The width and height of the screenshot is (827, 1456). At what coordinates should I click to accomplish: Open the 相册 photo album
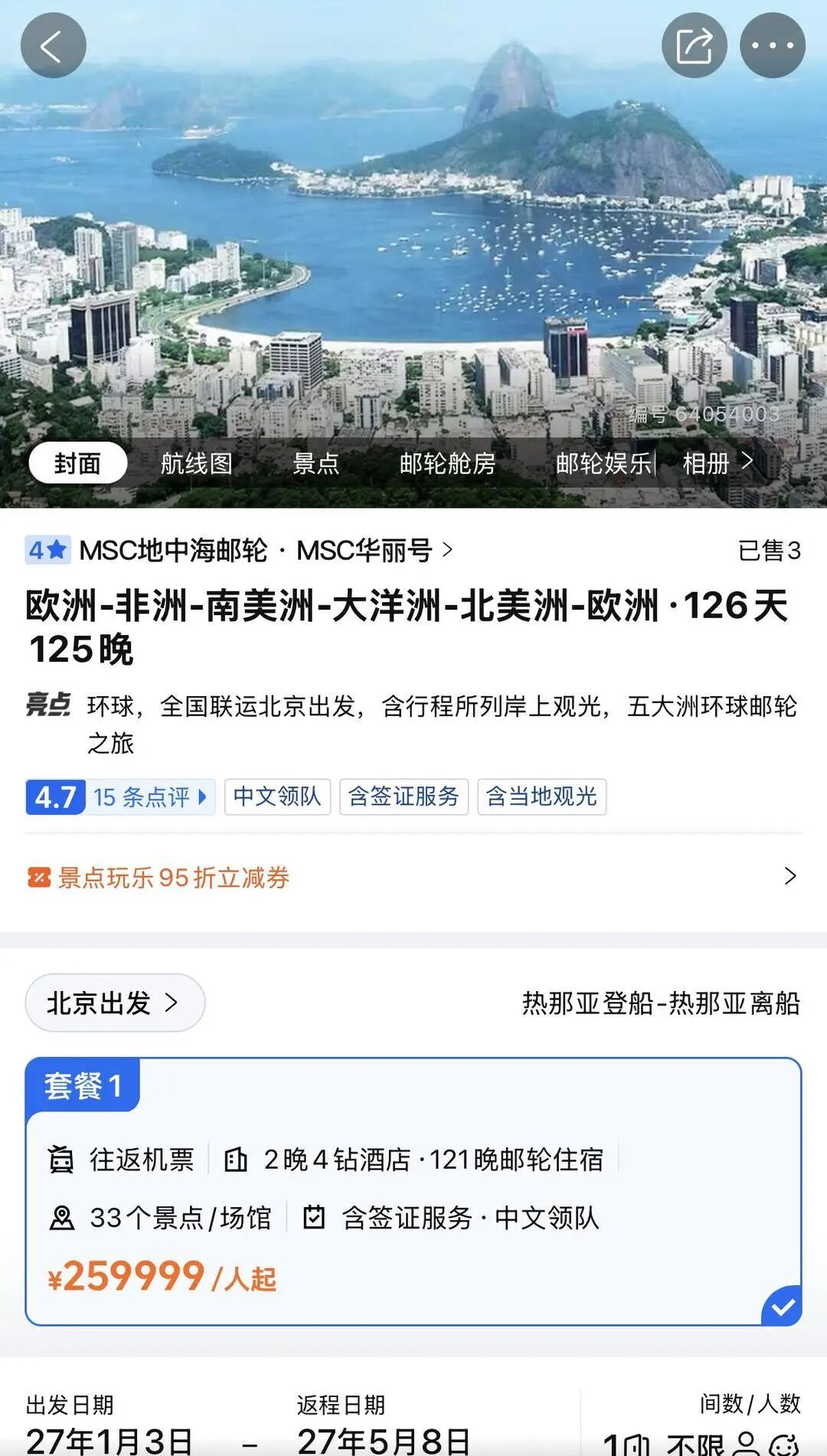(717, 463)
